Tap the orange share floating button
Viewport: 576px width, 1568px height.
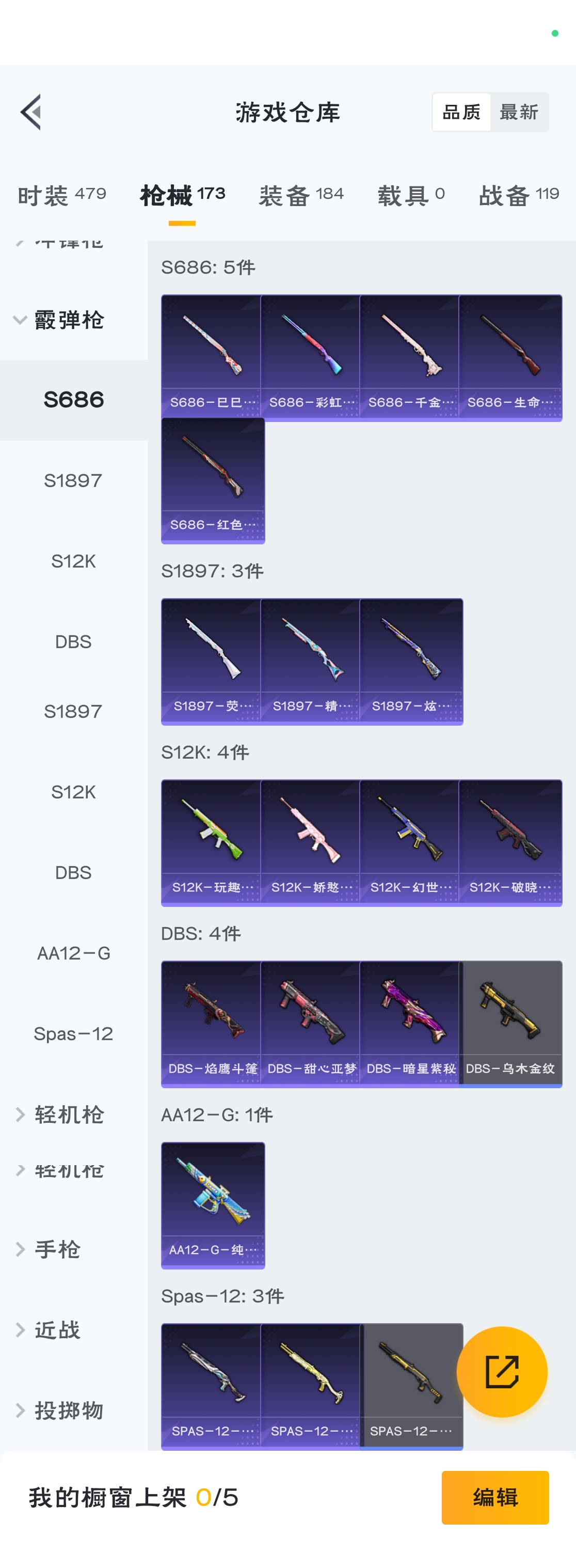click(502, 1371)
